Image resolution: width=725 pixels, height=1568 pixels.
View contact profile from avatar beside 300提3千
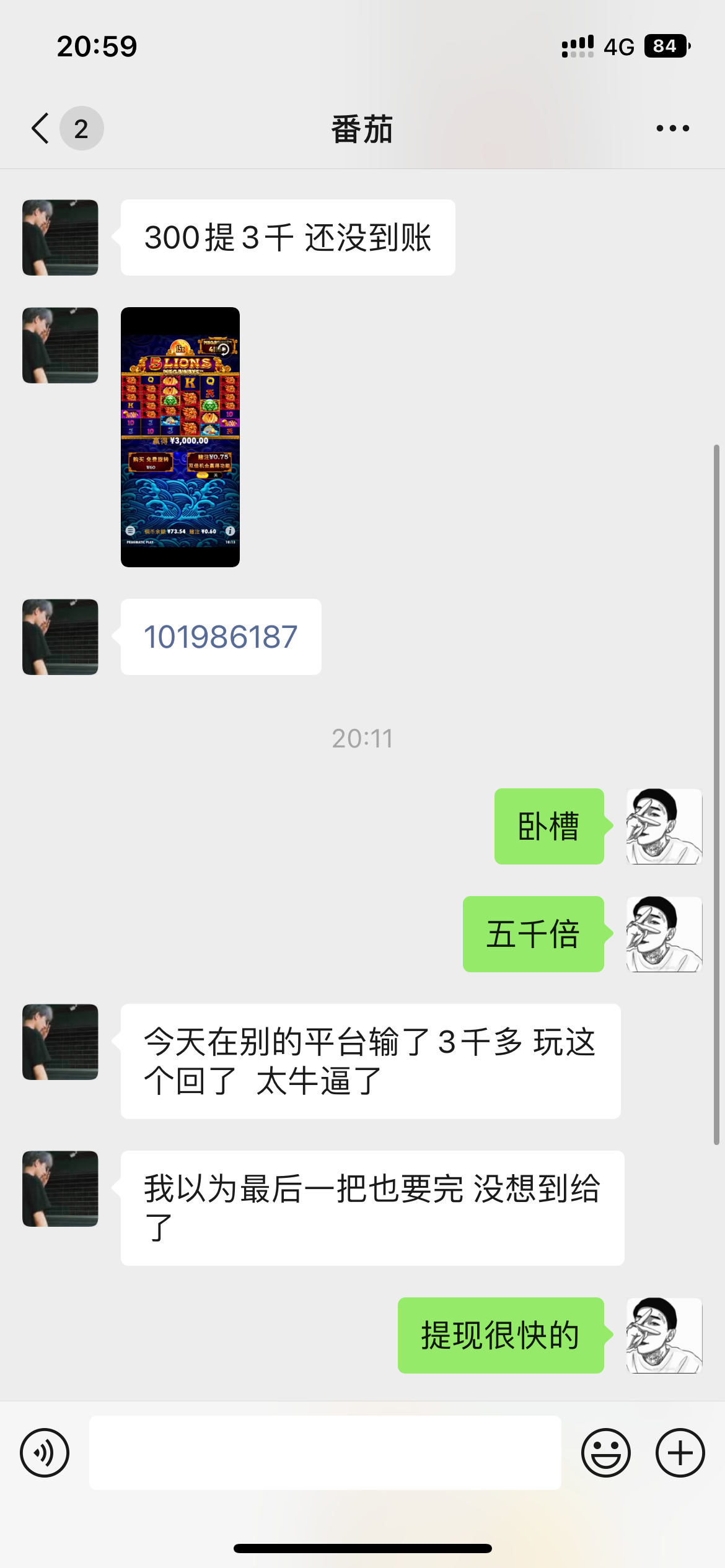coord(60,237)
